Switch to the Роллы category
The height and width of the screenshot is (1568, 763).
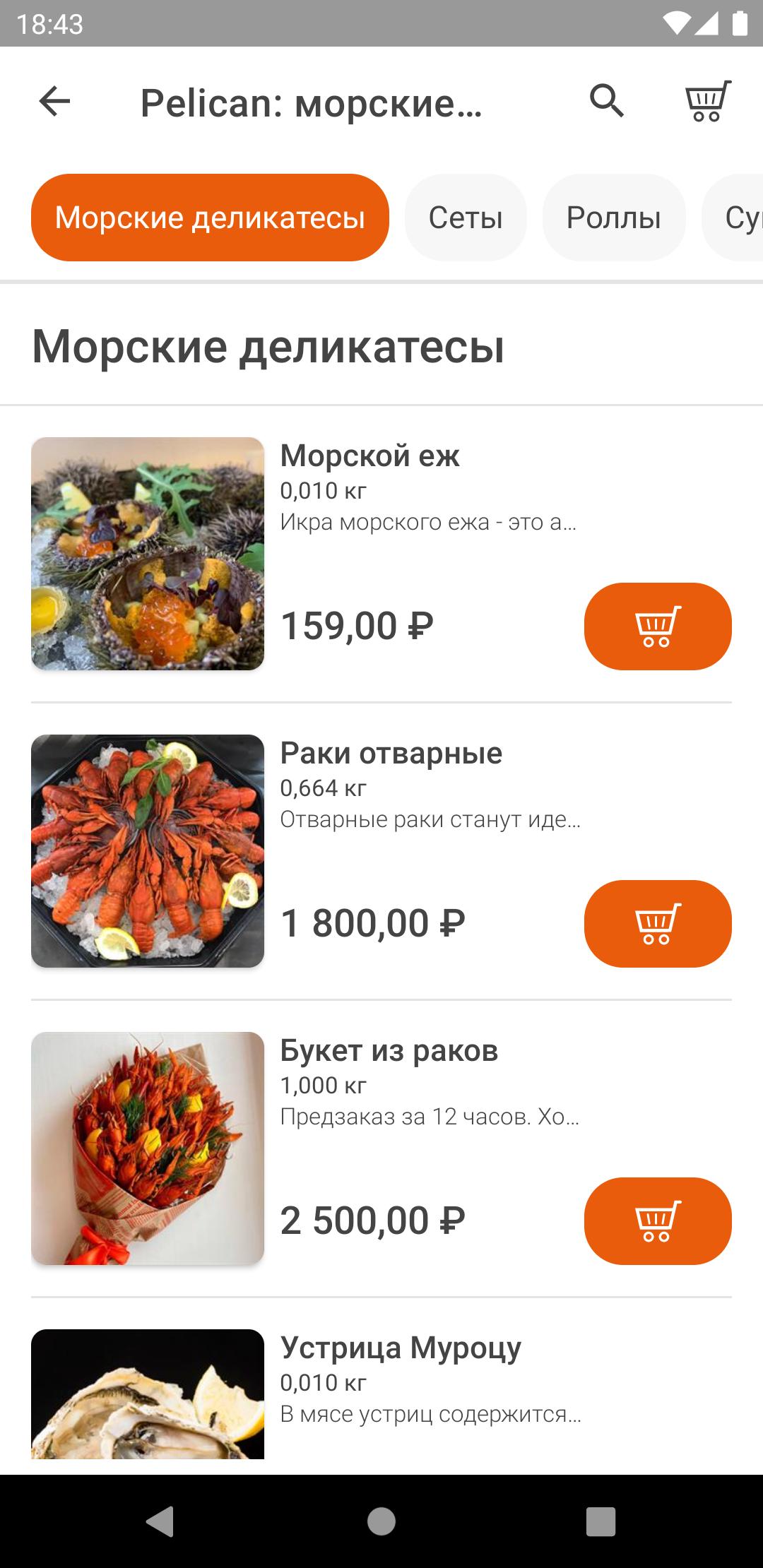(x=613, y=218)
